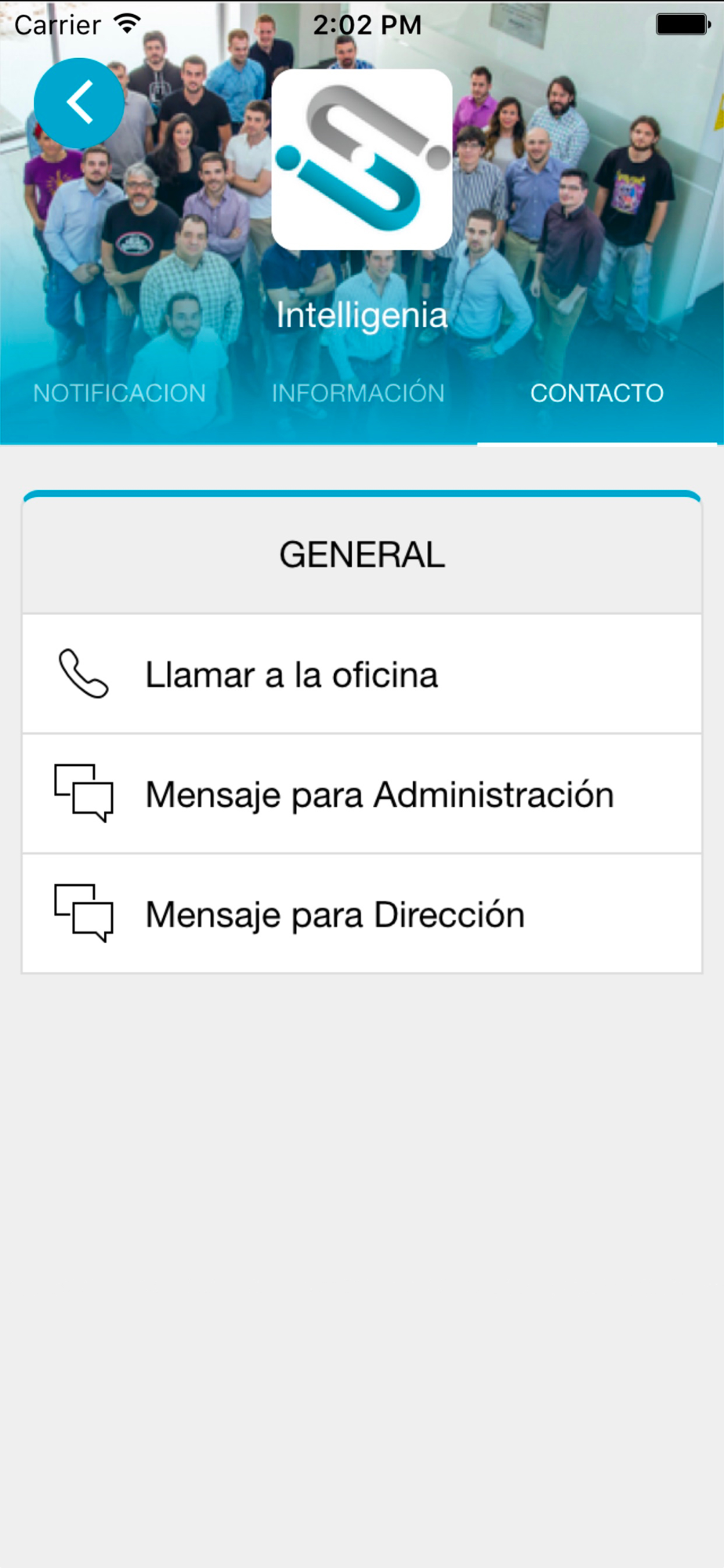The image size is (724, 1568).
Task: Go back using the round arrow button
Action: coord(79,103)
